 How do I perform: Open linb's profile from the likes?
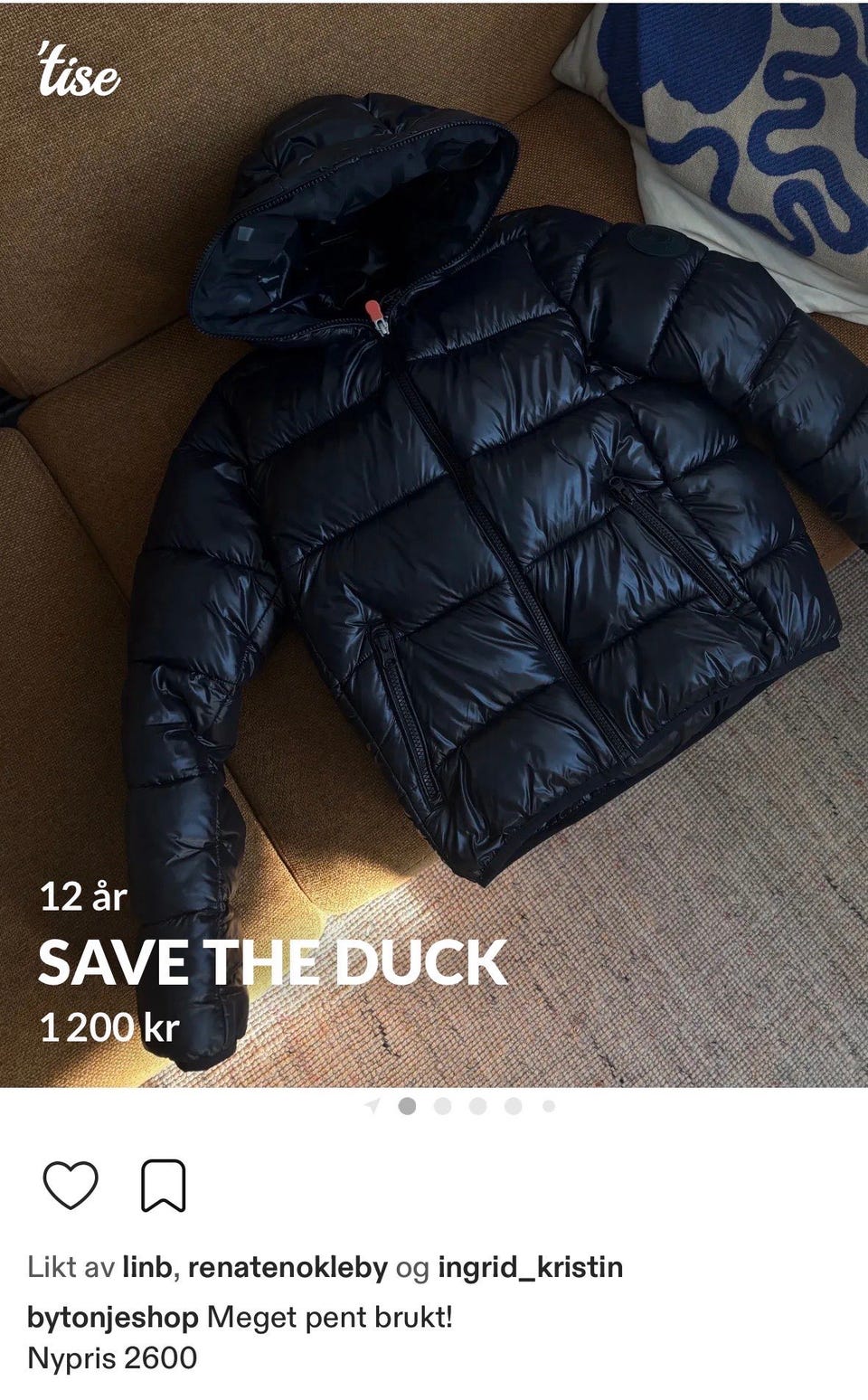146,1267
